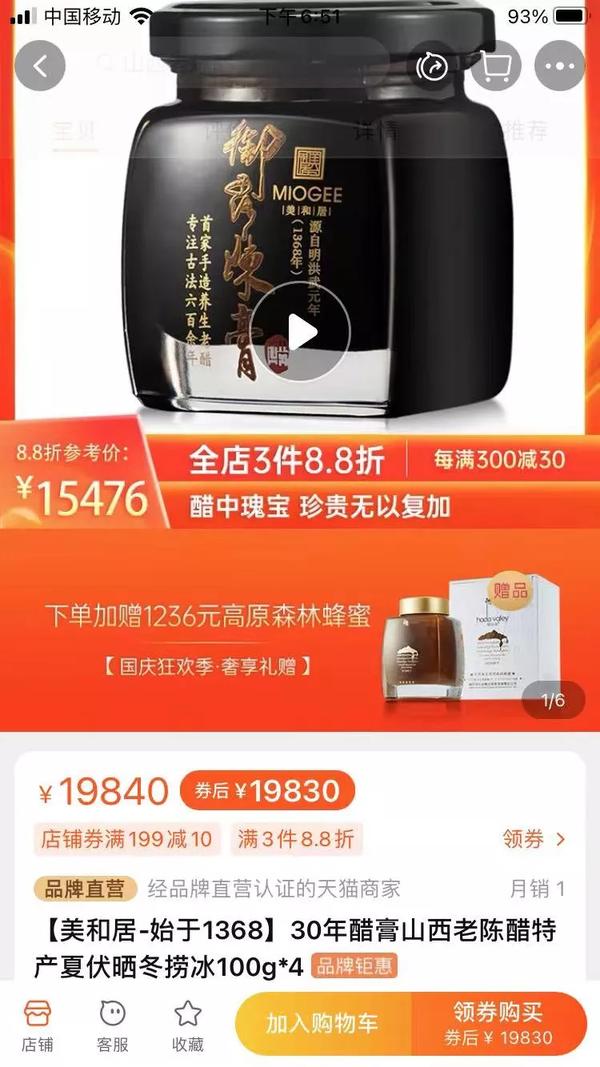Contact 客服 customer service

(x=112, y=1025)
